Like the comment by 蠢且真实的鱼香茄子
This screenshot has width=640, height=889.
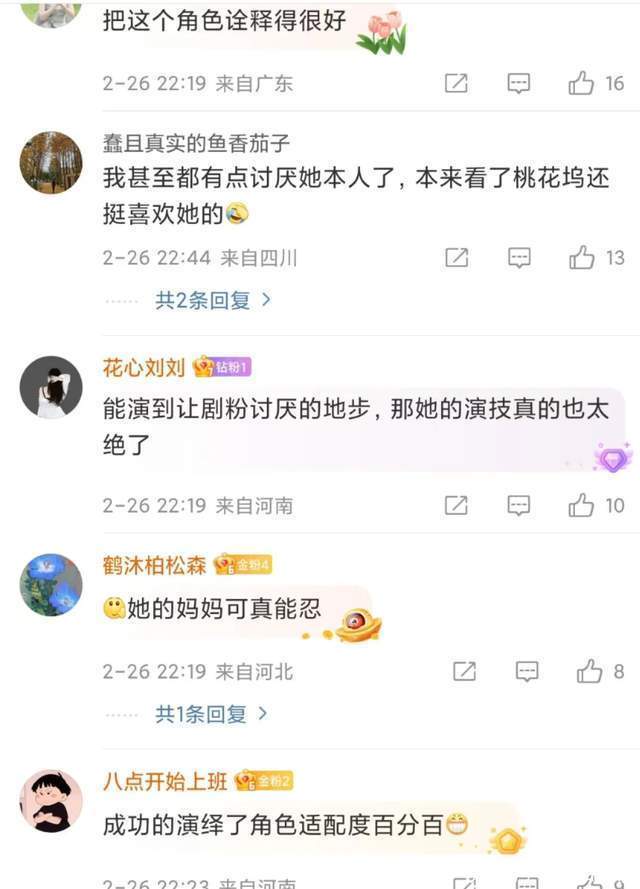[x=582, y=258]
